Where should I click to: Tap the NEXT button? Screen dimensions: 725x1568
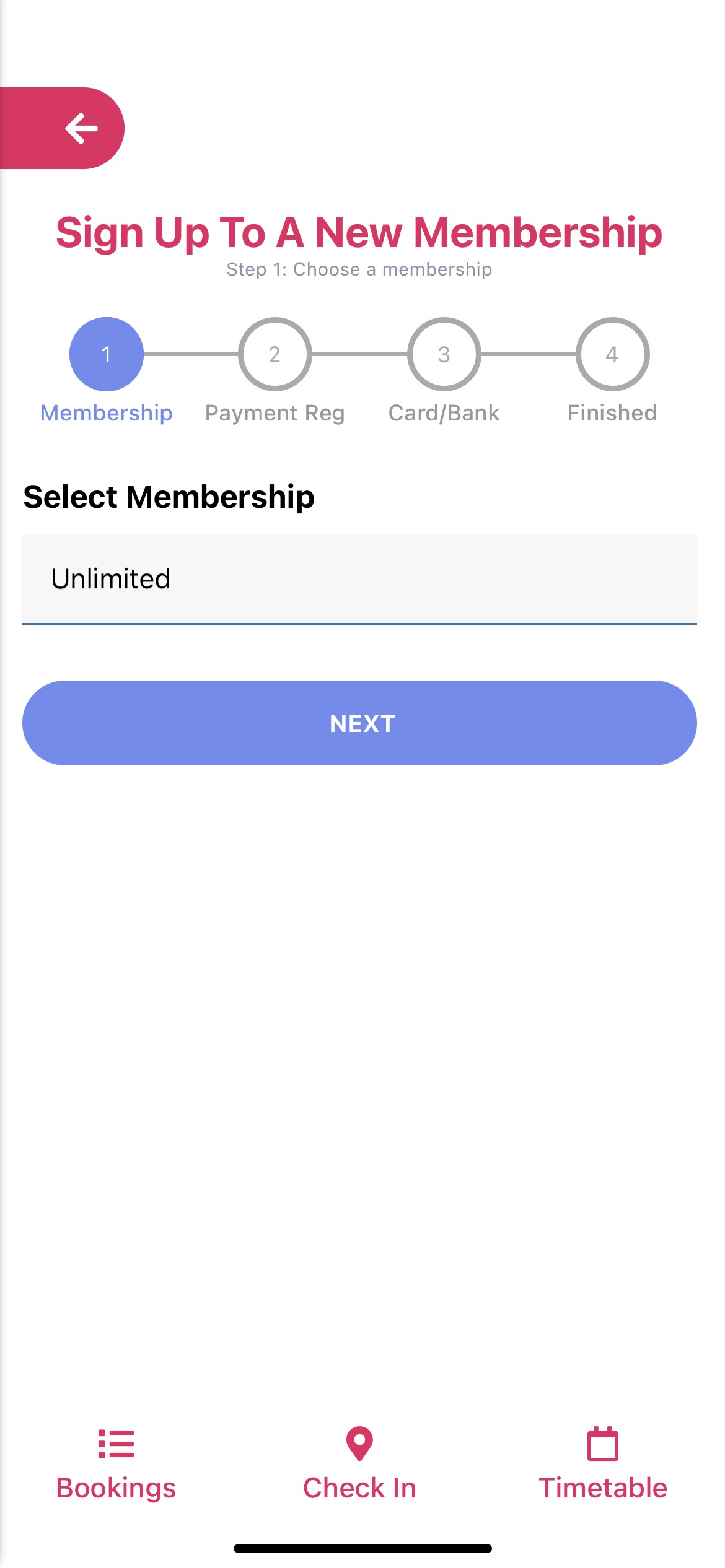362,723
